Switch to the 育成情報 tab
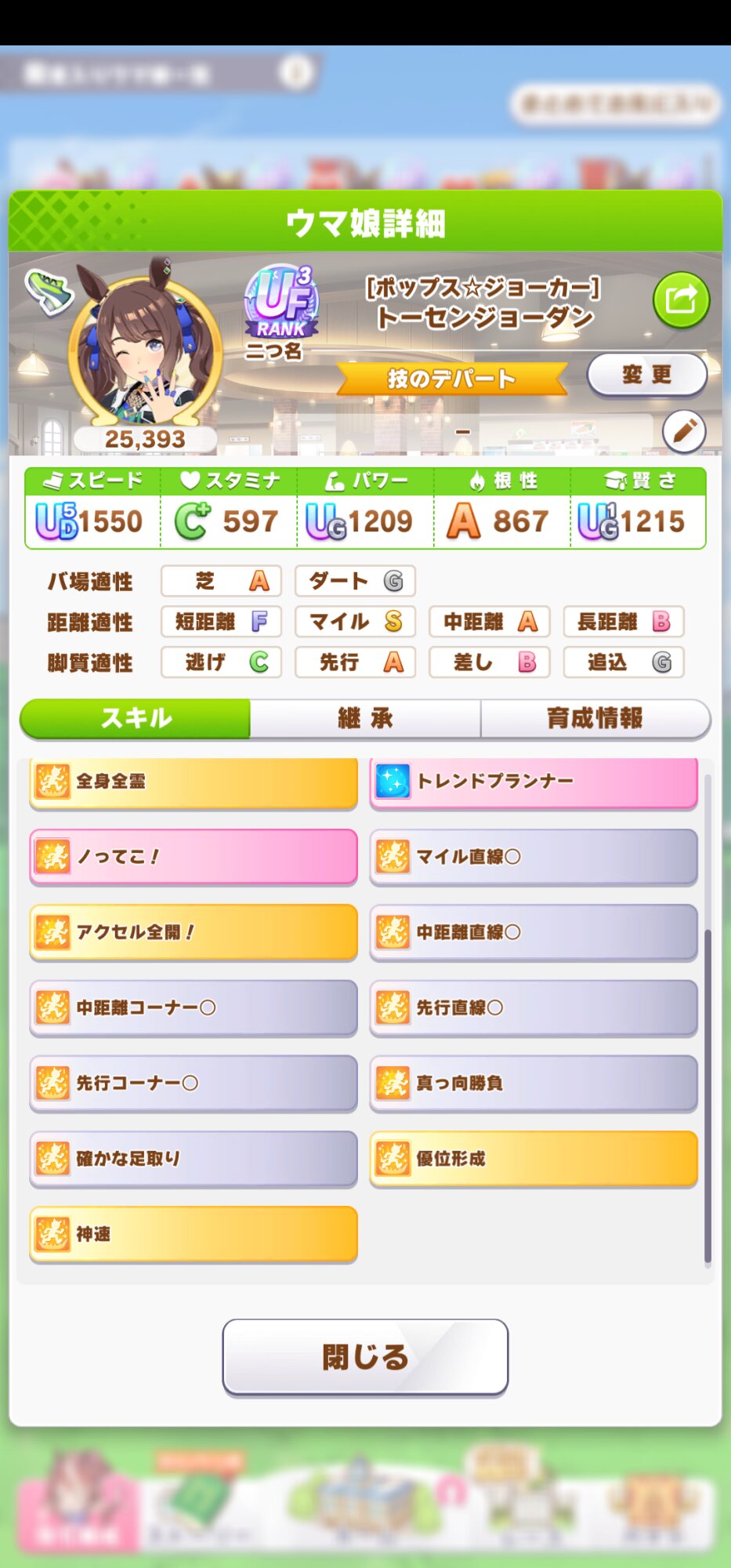Viewport: 731px width, 1568px height. point(595,718)
